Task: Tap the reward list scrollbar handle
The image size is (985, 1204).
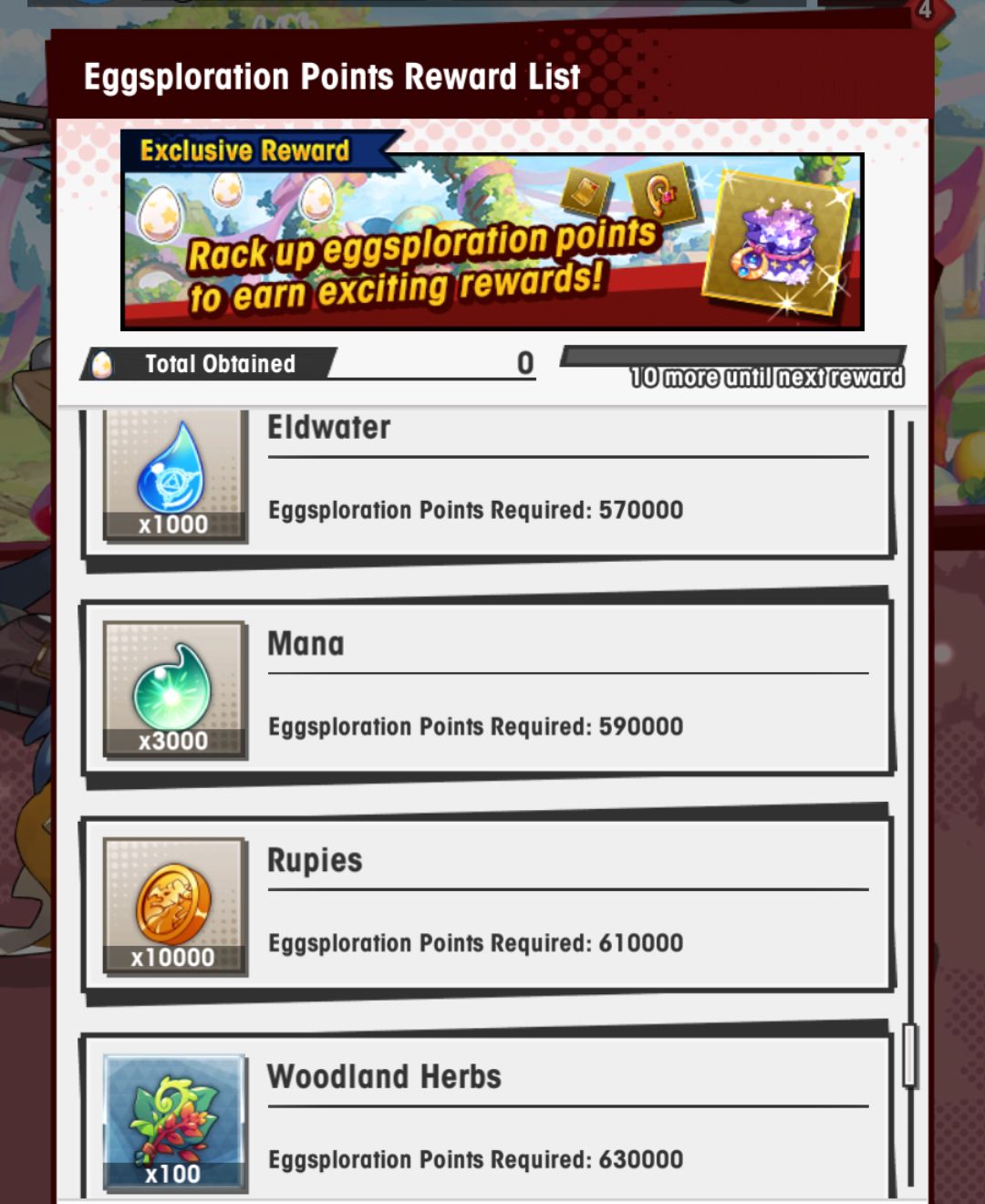Action: pyautogui.click(x=908, y=1055)
